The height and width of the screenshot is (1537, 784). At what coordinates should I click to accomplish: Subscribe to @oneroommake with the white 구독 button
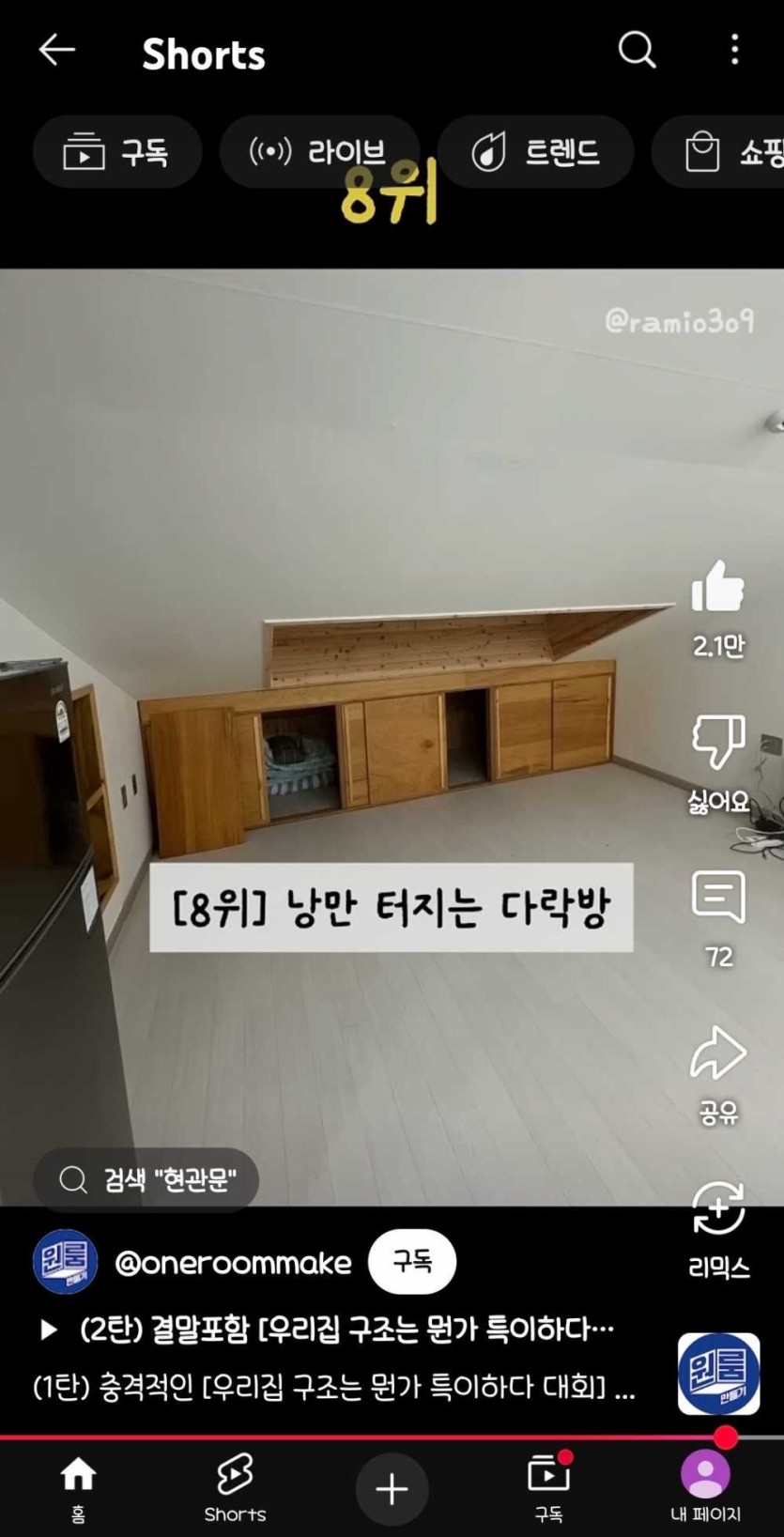[412, 1261]
